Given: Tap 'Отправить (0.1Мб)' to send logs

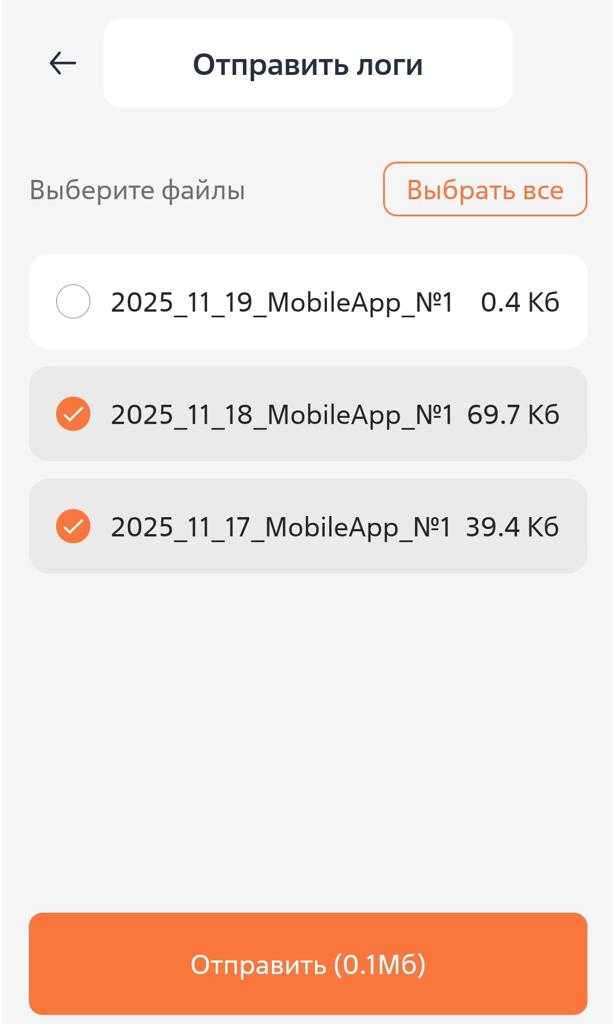Looking at the screenshot, I should click(307, 963).
